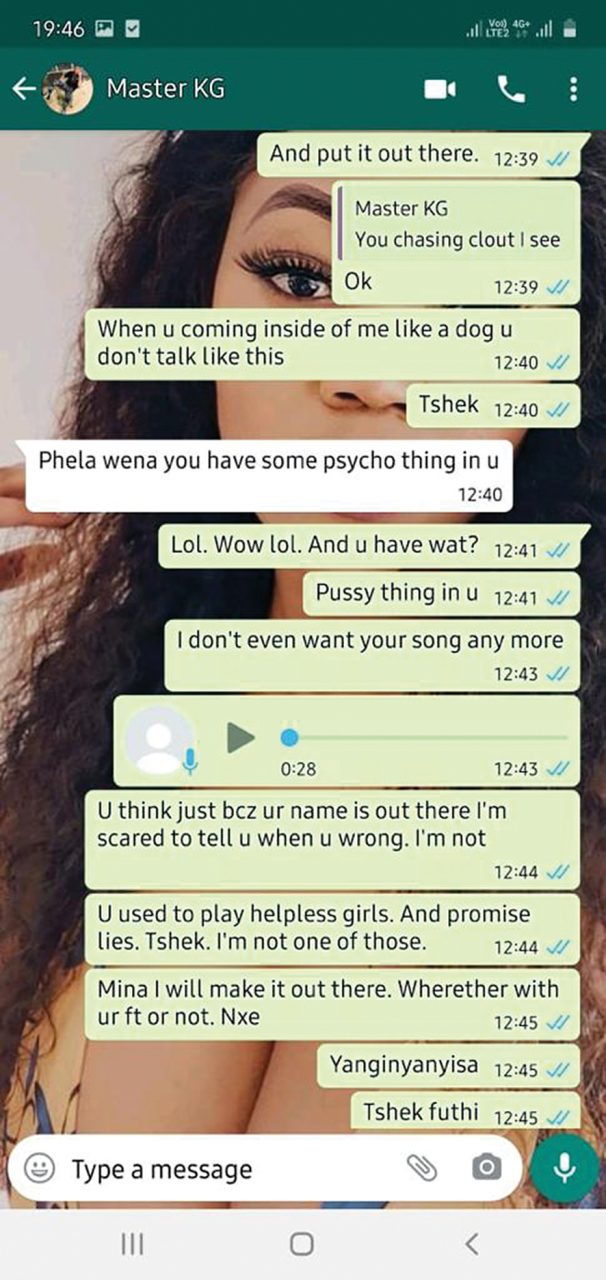The height and width of the screenshot is (1280, 606).
Task: Attach a file with the paperclip
Action: tap(421, 1167)
